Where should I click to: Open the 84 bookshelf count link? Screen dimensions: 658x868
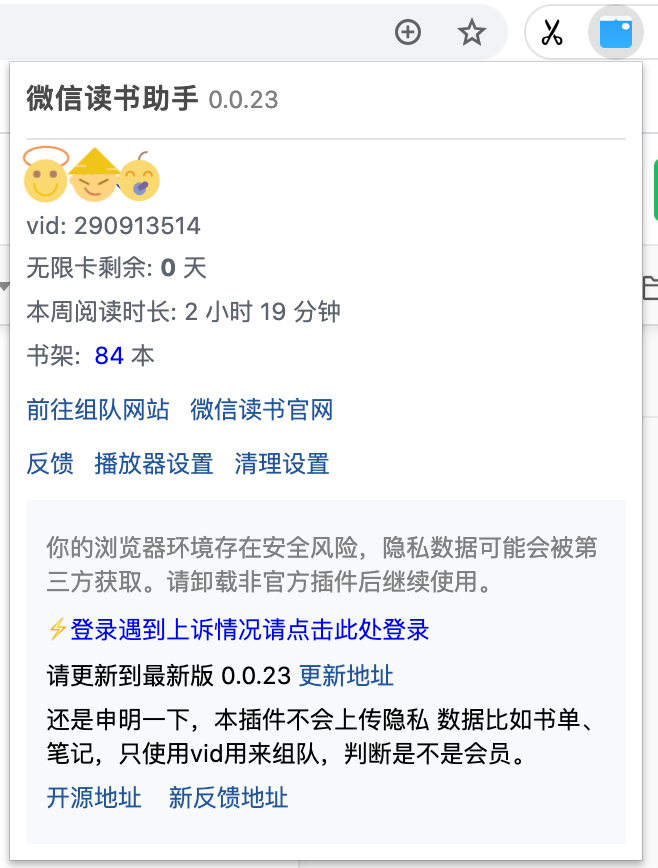(x=109, y=356)
